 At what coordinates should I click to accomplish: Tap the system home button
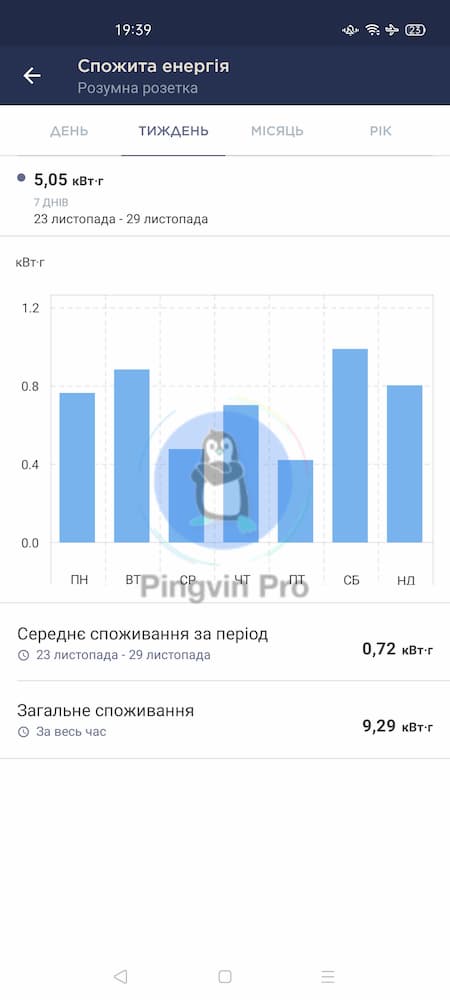pos(224,976)
